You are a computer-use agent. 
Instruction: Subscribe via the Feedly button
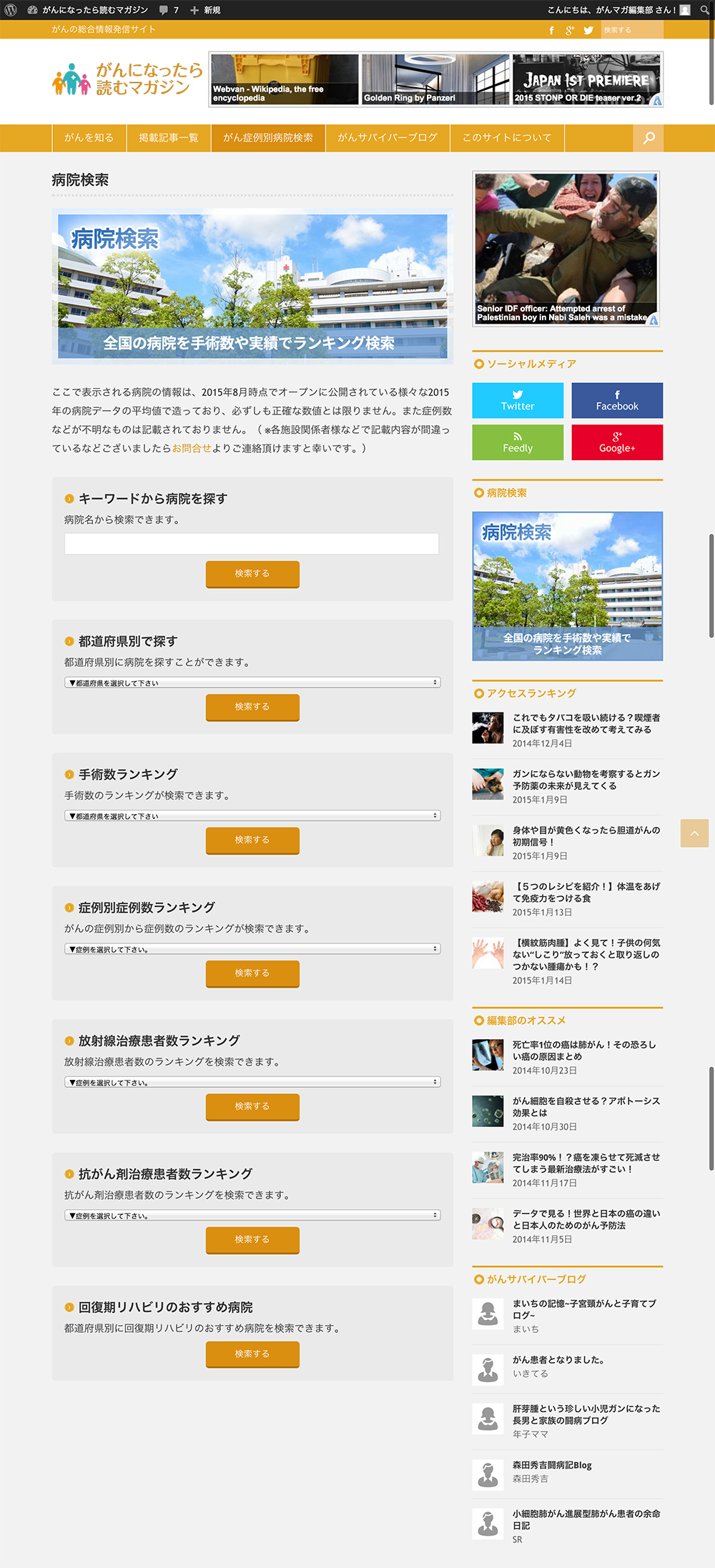[518, 442]
